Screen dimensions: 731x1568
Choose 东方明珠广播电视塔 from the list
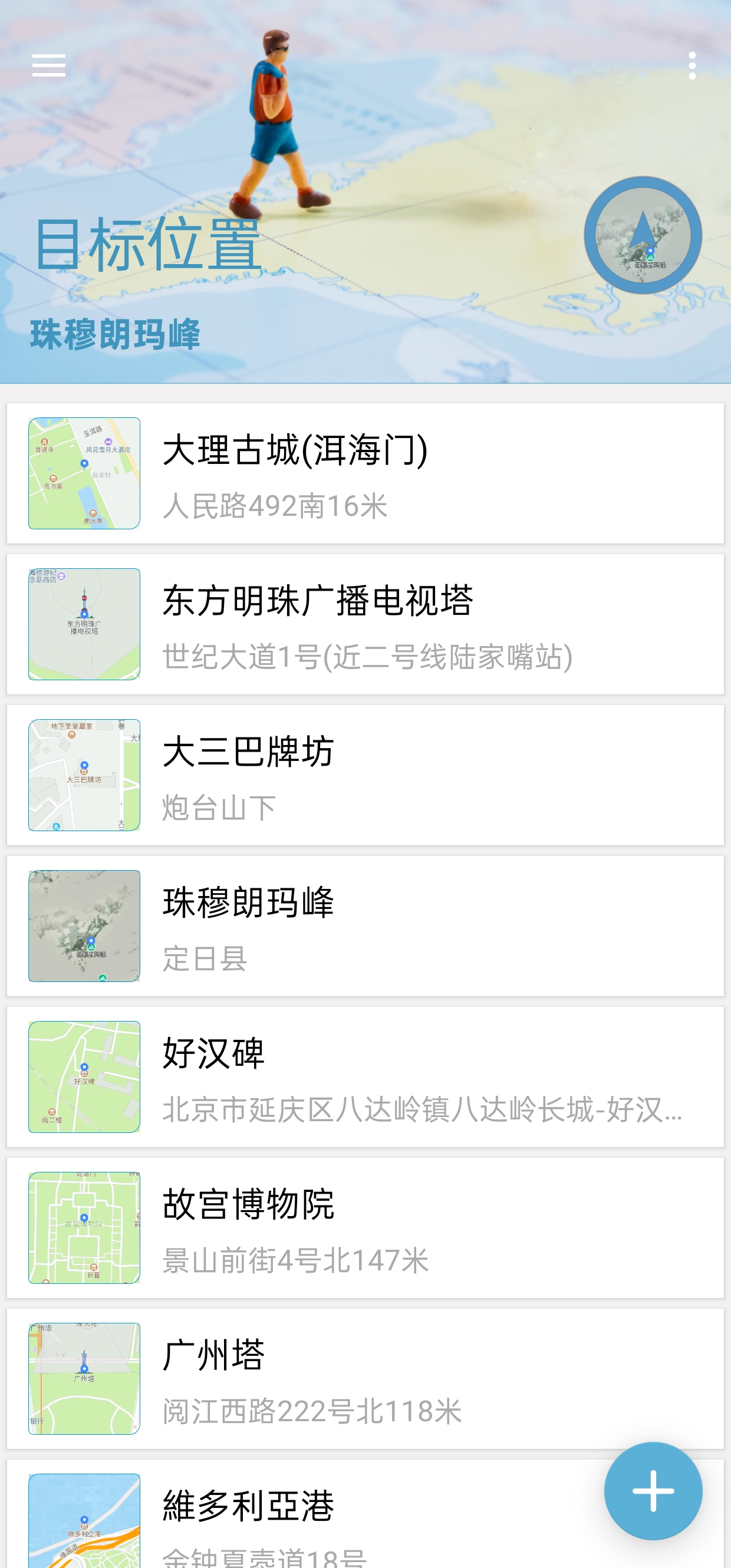[x=365, y=624]
